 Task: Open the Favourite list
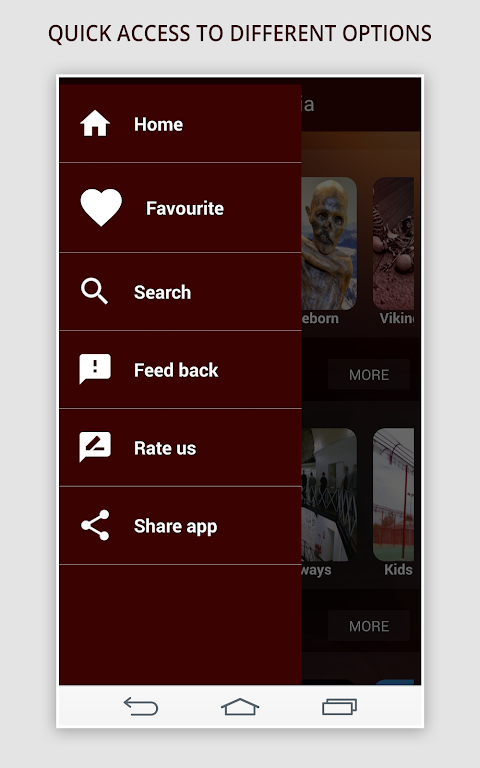point(180,208)
